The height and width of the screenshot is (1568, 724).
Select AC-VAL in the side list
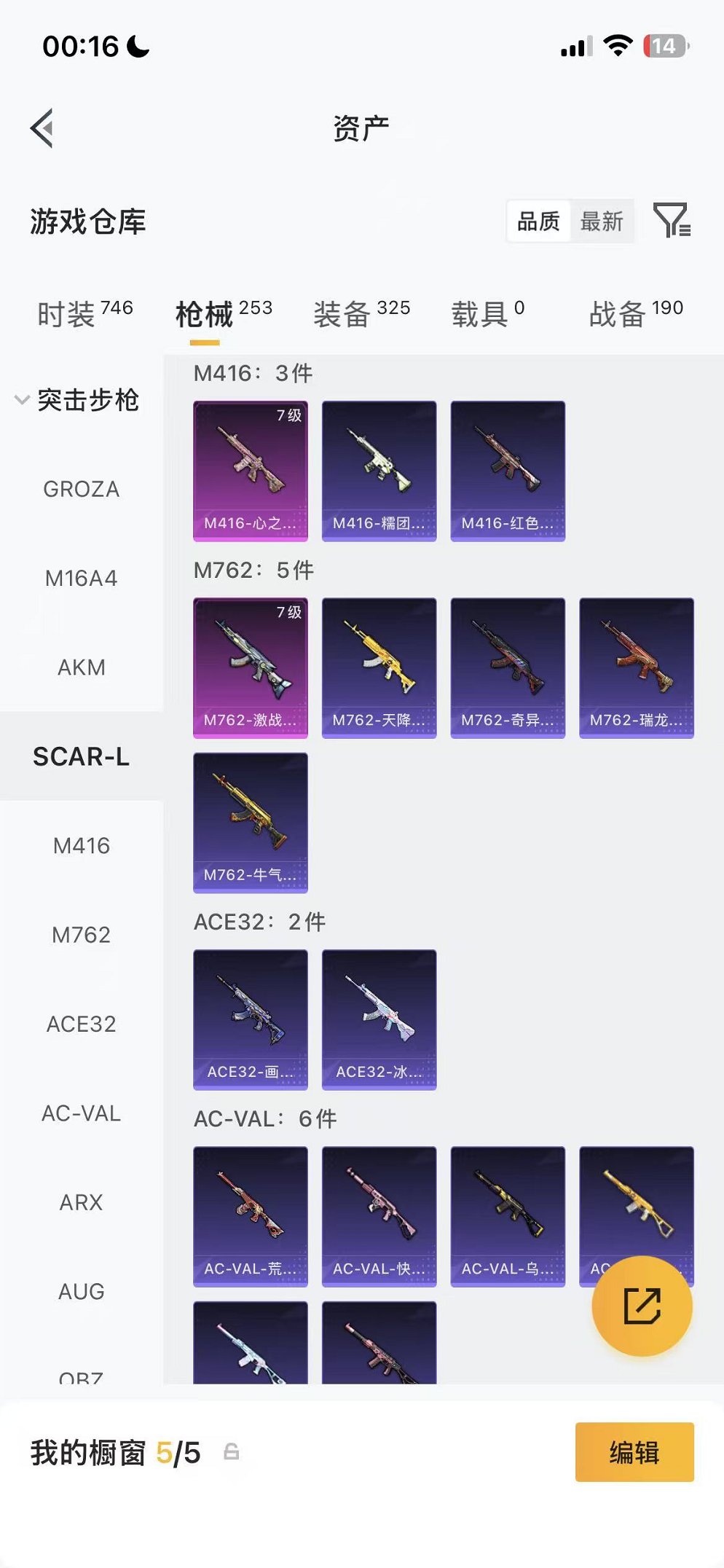[81, 1113]
